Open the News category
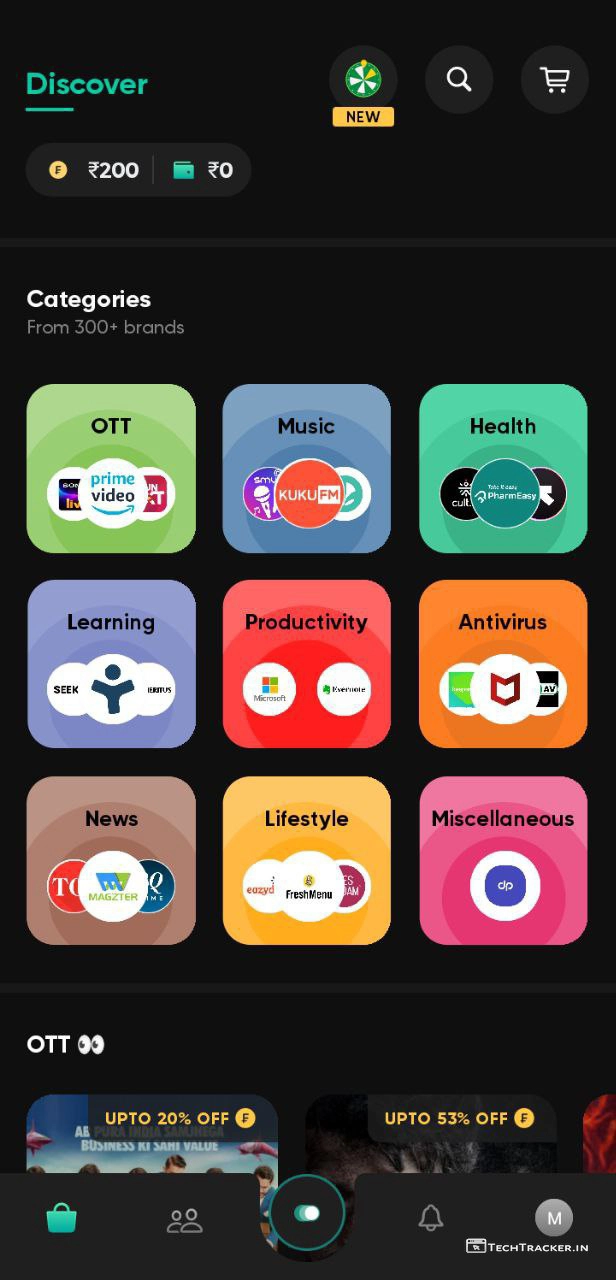The height and width of the screenshot is (1280, 616). pos(111,861)
